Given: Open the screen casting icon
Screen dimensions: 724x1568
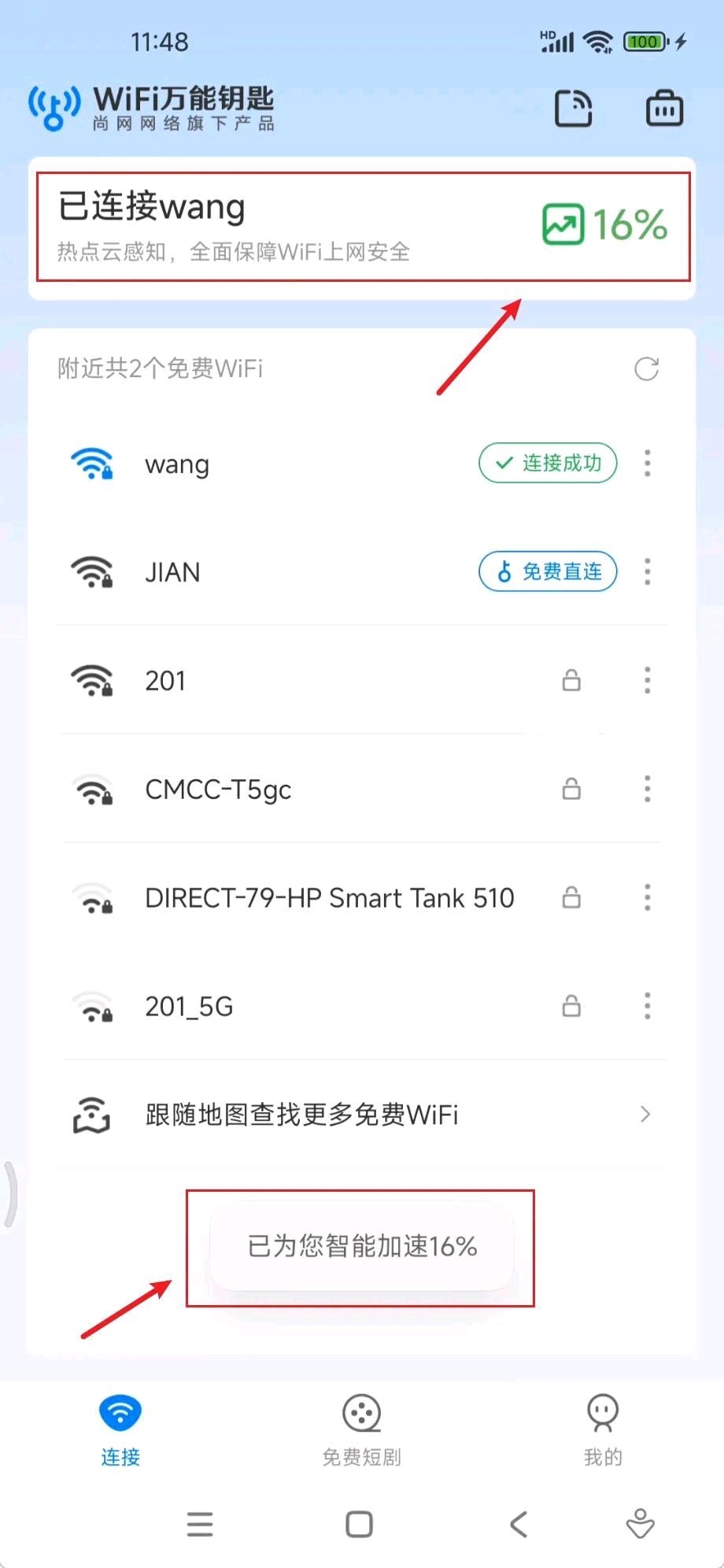Looking at the screenshot, I should pyautogui.click(x=574, y=109).
